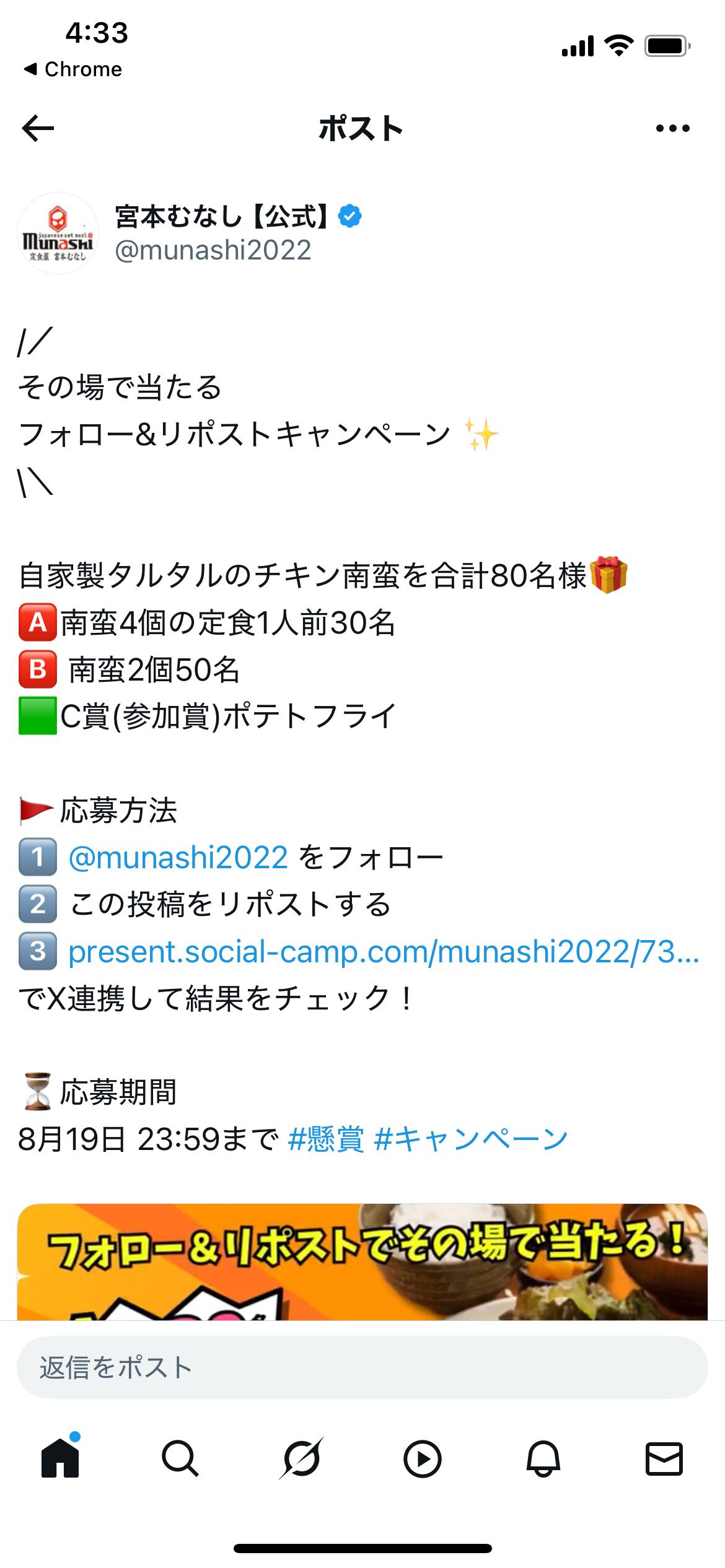
Task: Open the messages envelope tab
Action: pyautogui.click(x=664, y=1458)
